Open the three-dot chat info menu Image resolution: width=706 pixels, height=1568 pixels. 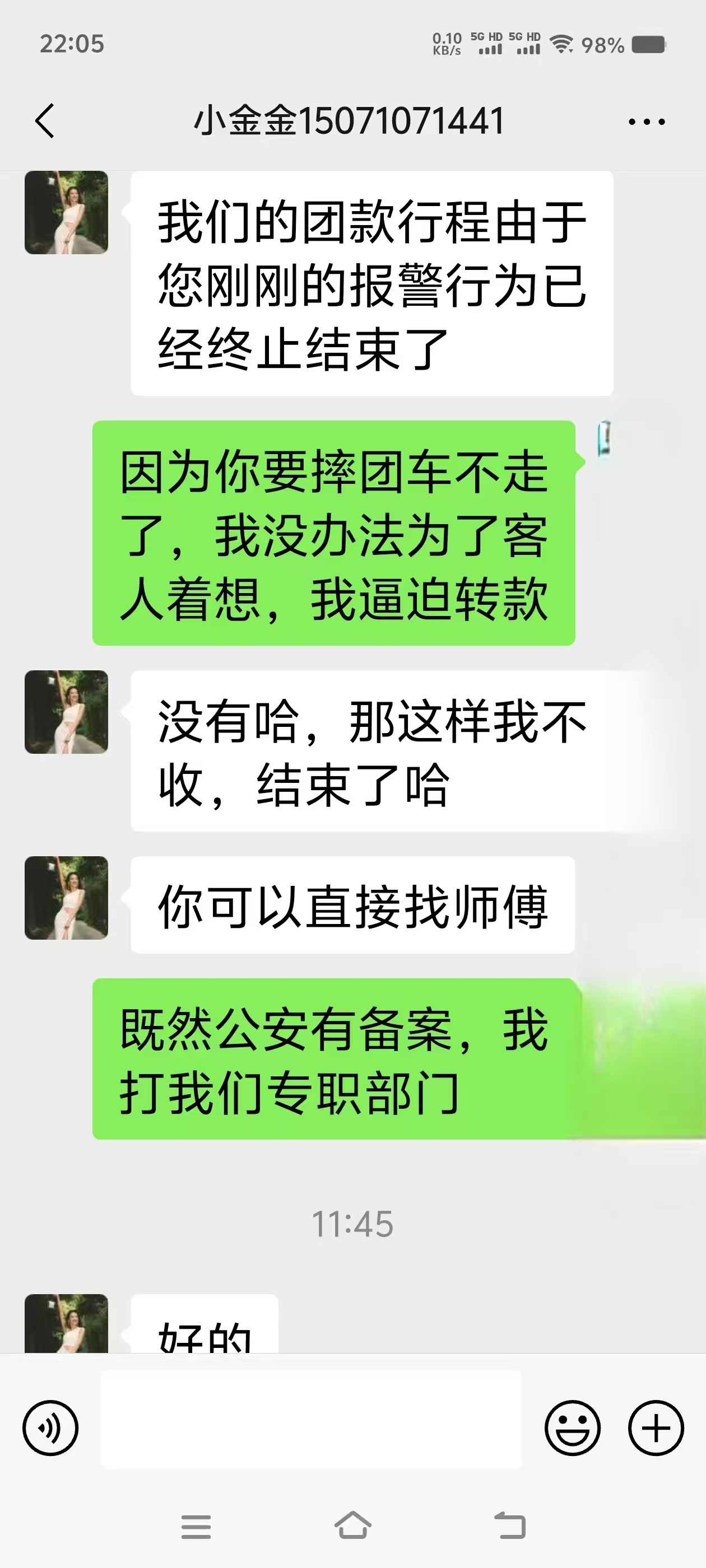[x=646, y=122]
